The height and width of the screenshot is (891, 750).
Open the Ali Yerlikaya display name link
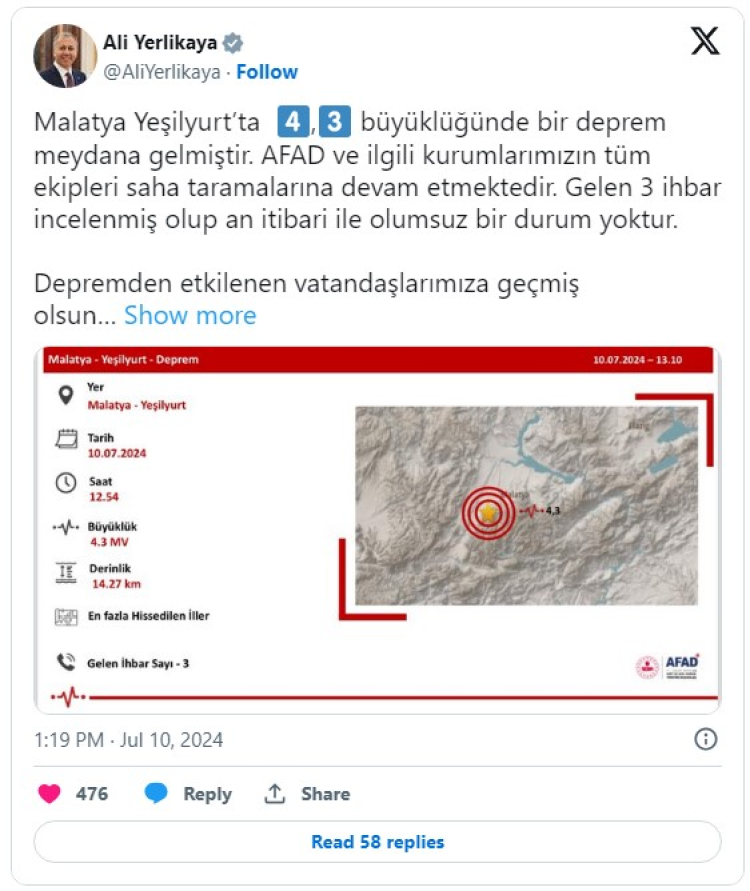click(x=160, y=44)
